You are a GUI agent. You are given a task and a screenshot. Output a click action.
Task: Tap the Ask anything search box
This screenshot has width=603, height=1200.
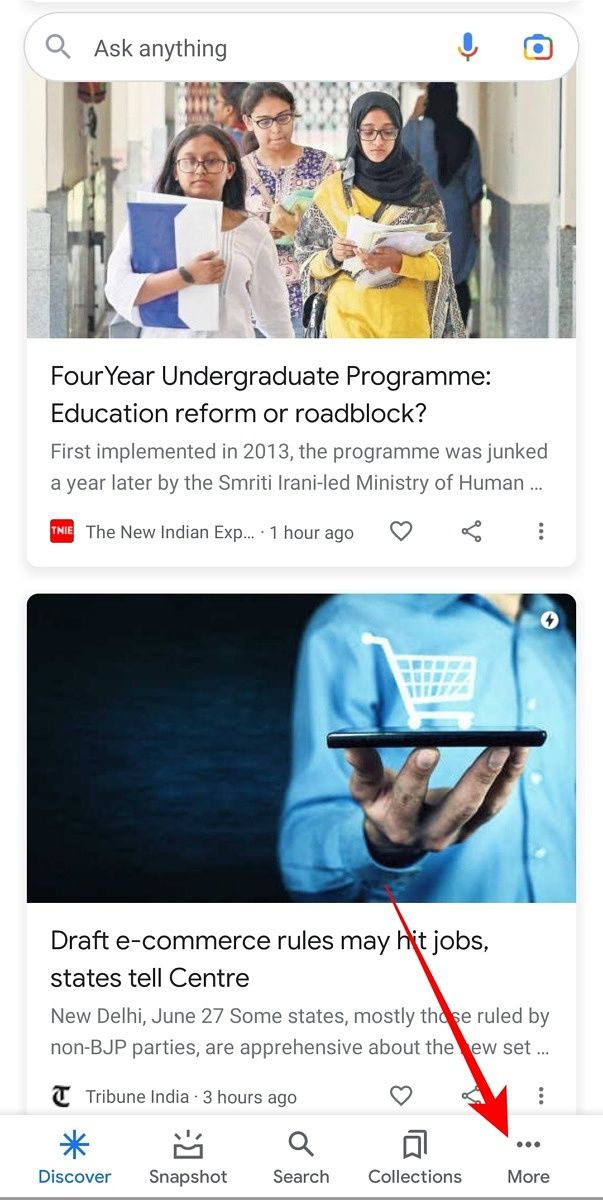tap(250, 48)
